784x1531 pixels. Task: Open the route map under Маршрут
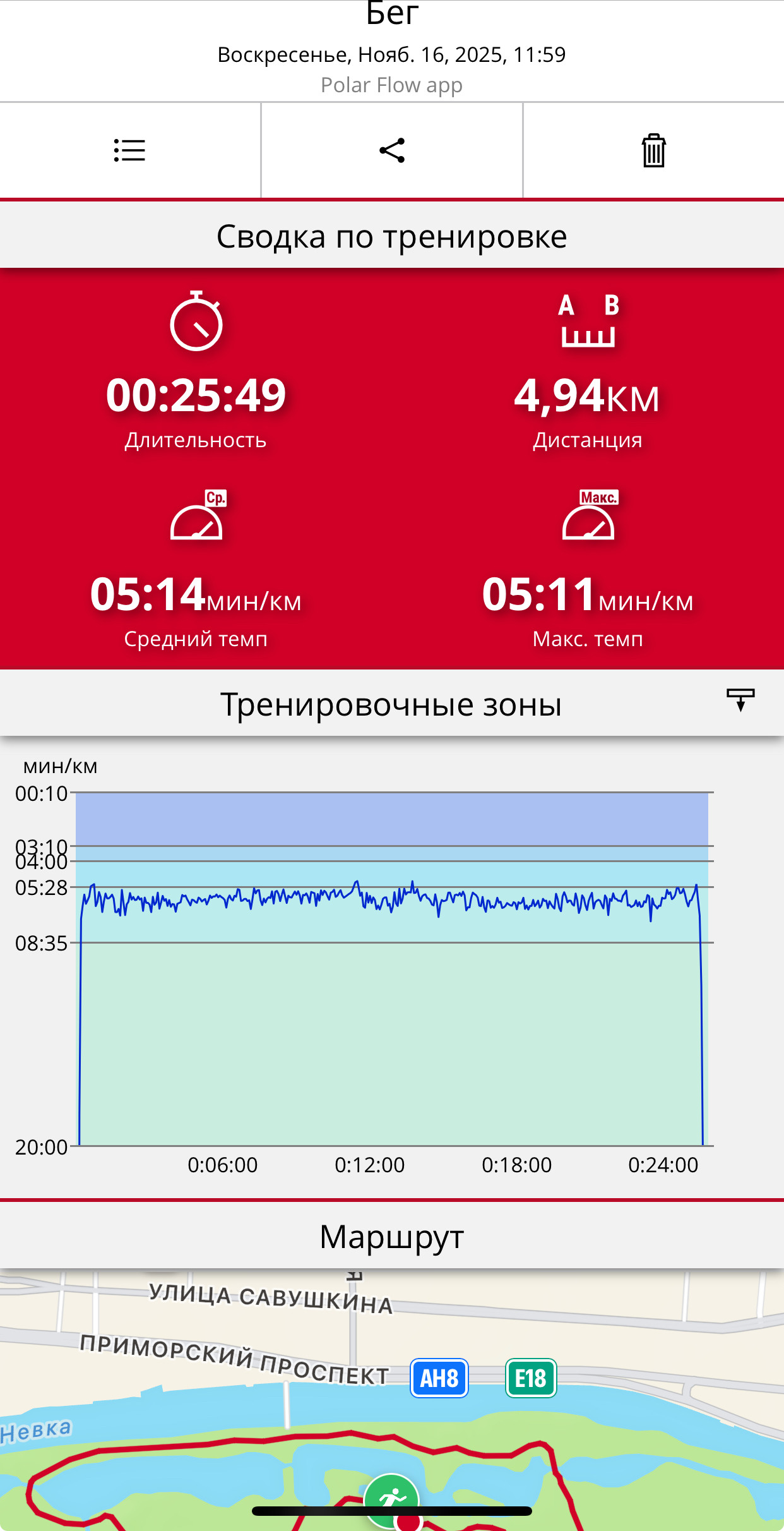392,1400
